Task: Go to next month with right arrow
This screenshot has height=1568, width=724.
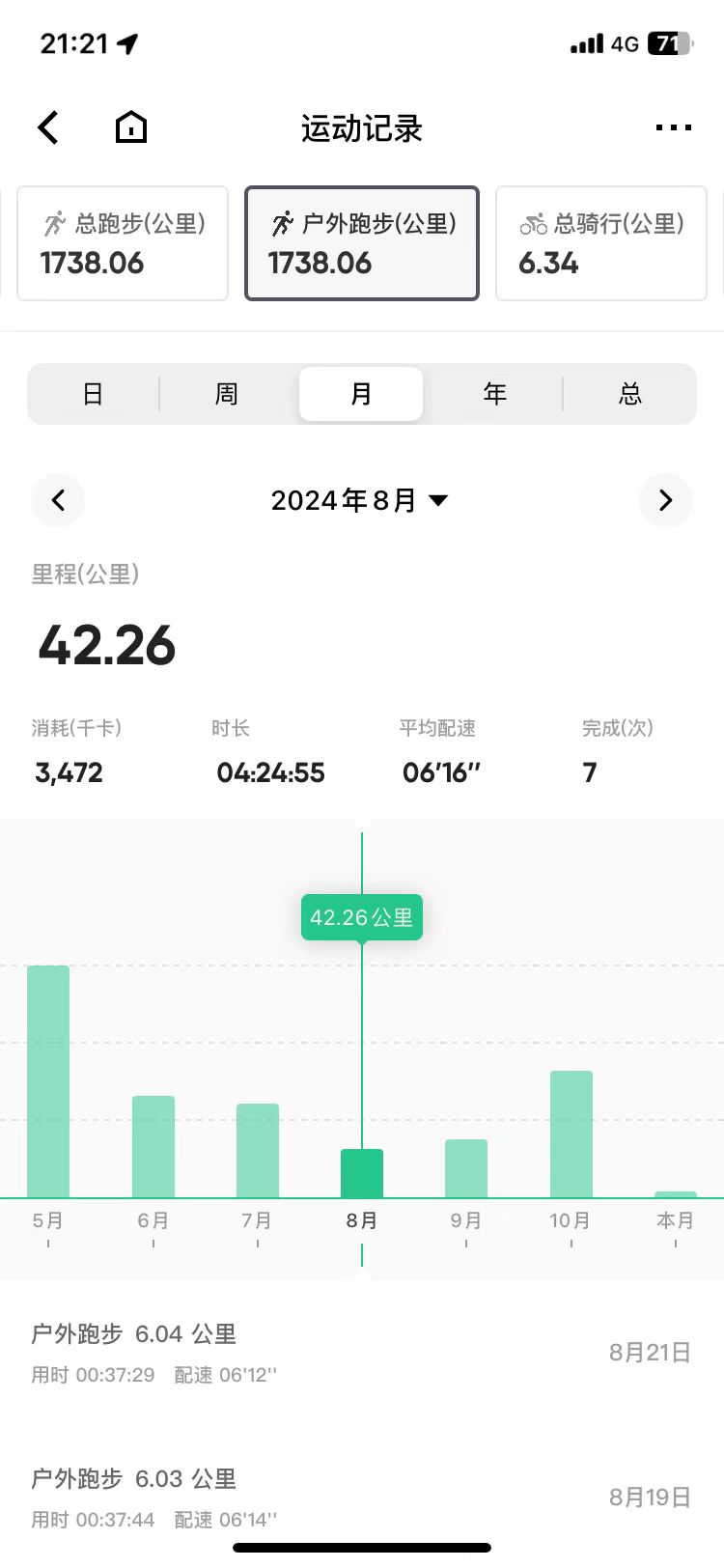Action: [666, 500]
